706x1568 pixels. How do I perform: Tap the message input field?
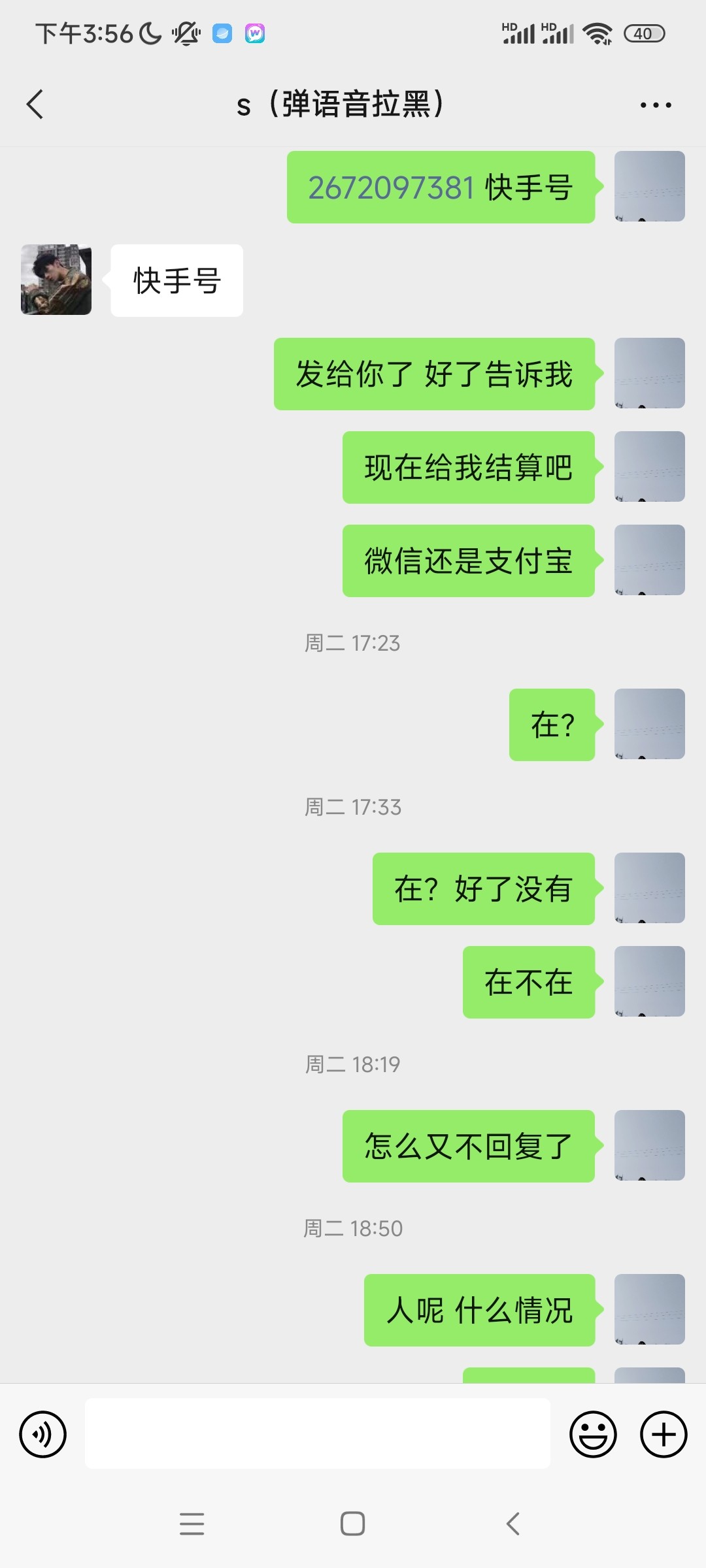[x=318, y=1433]
